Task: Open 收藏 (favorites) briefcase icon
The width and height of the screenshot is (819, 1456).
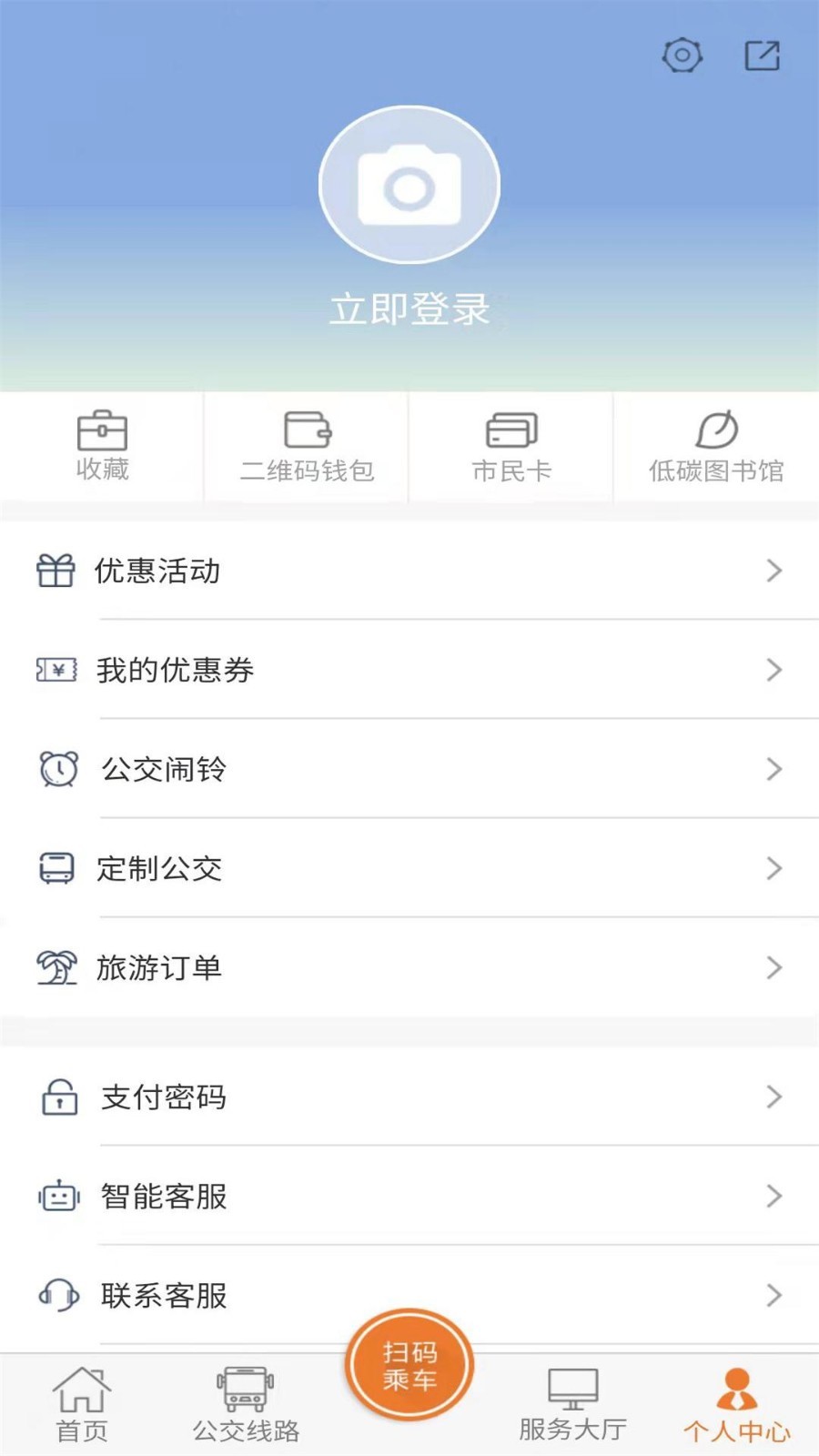Action: (x=101, y=430)
